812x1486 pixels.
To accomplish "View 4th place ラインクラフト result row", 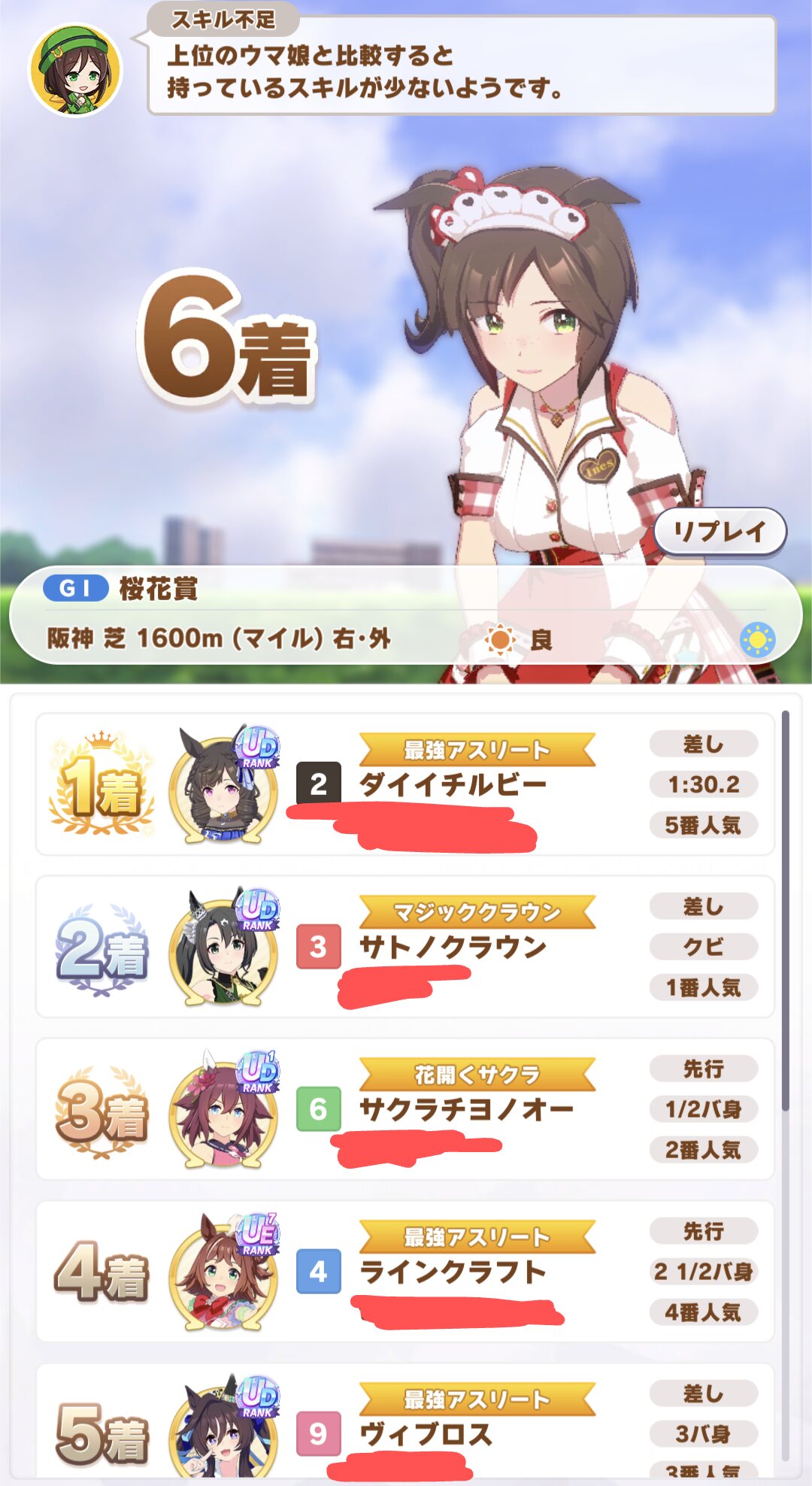I will (x=405, y=1271).
